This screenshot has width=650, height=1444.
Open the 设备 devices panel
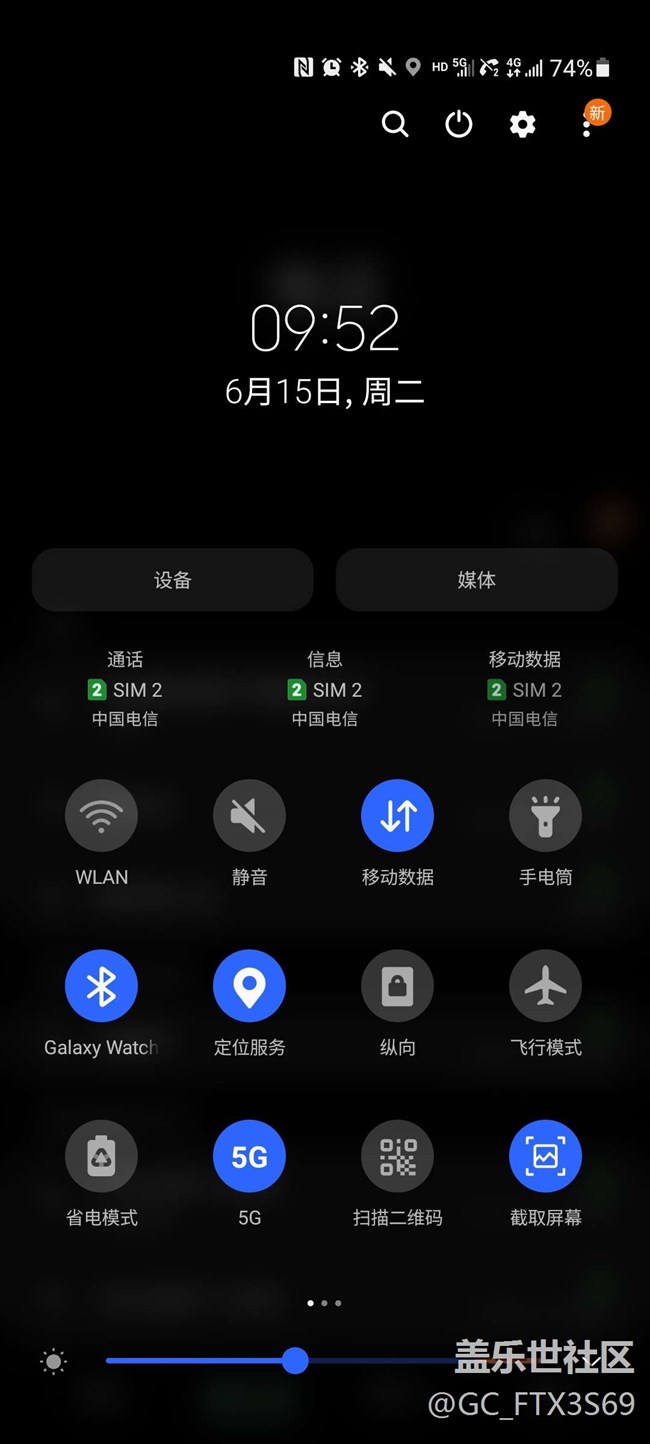173,580
